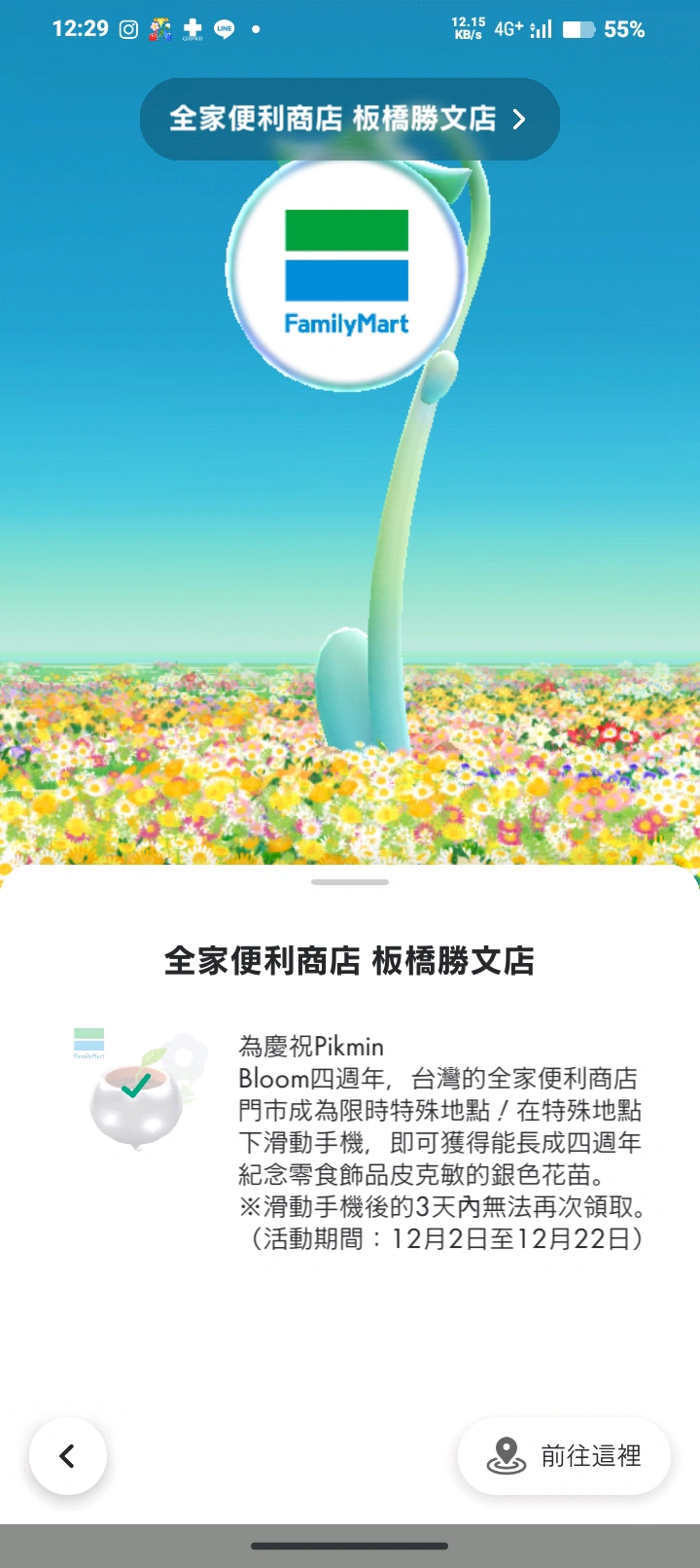Tap 前往這裡 to navigate there
Image resolution: width=700 pixels, height=1568 pixels.
pos(564,1455)
